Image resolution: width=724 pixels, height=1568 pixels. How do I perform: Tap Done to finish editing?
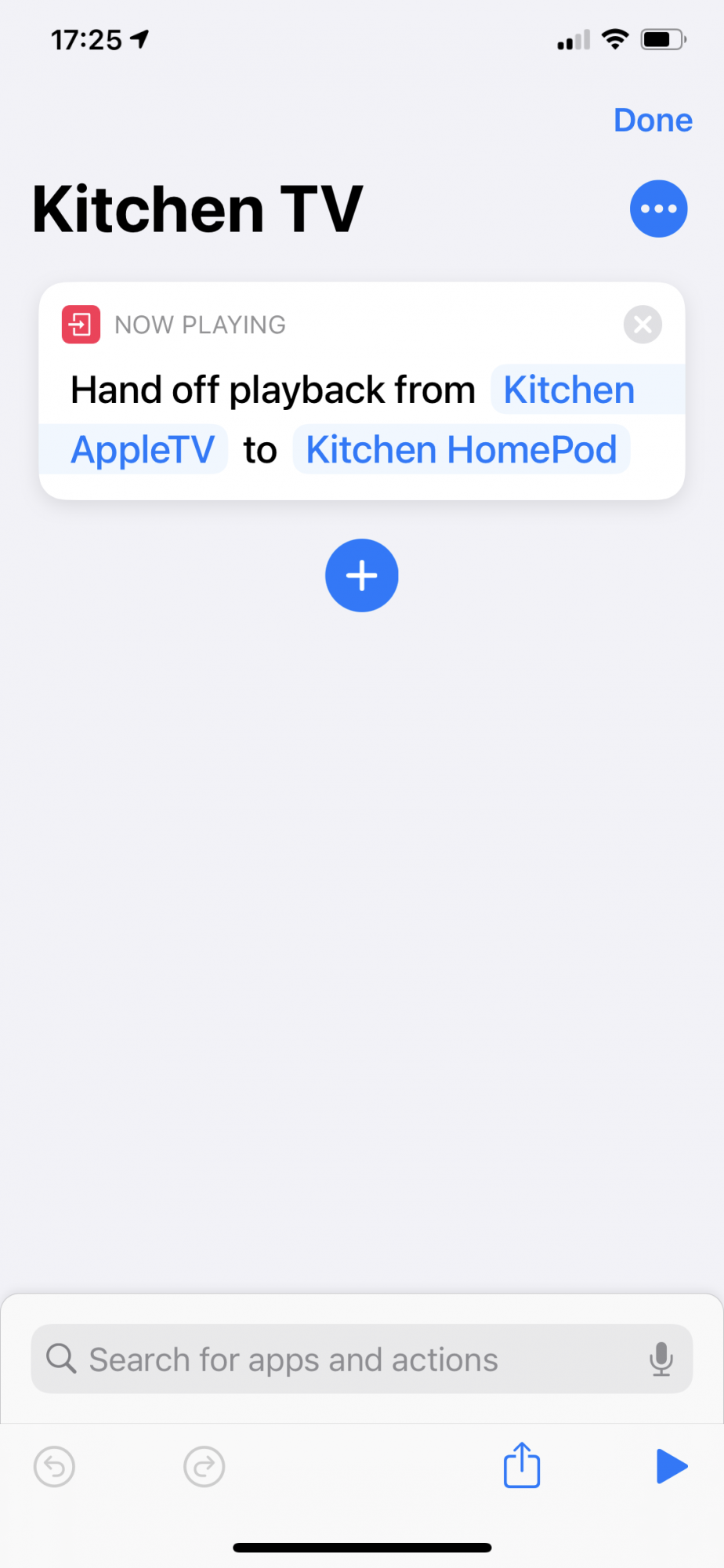pyautogui.click(x=653, y=120)
